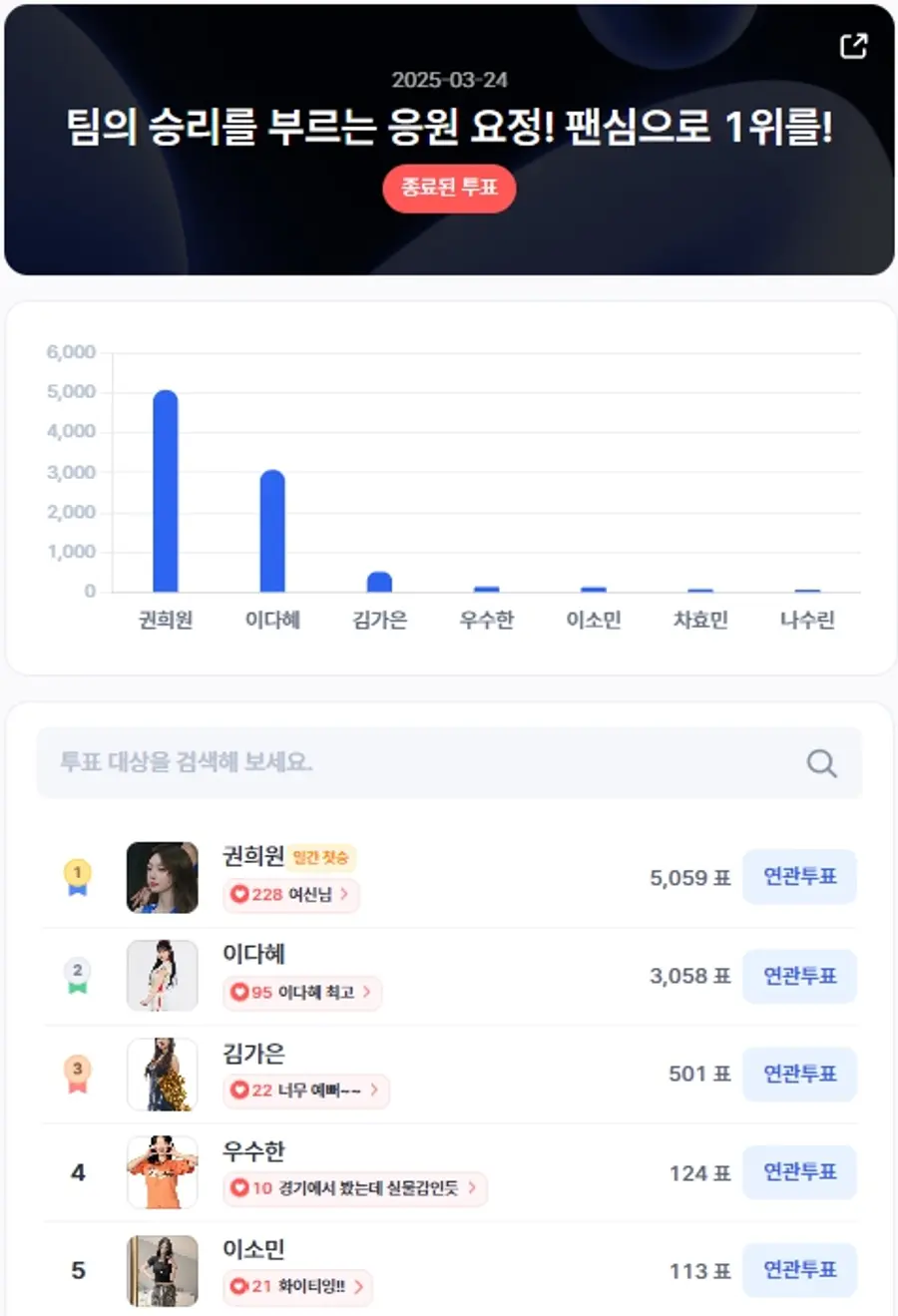Image resolution: width=898 pixels, height=1316 pixels.
Task: Click the 종료된 투표 label banner
Action: (449, 189)
